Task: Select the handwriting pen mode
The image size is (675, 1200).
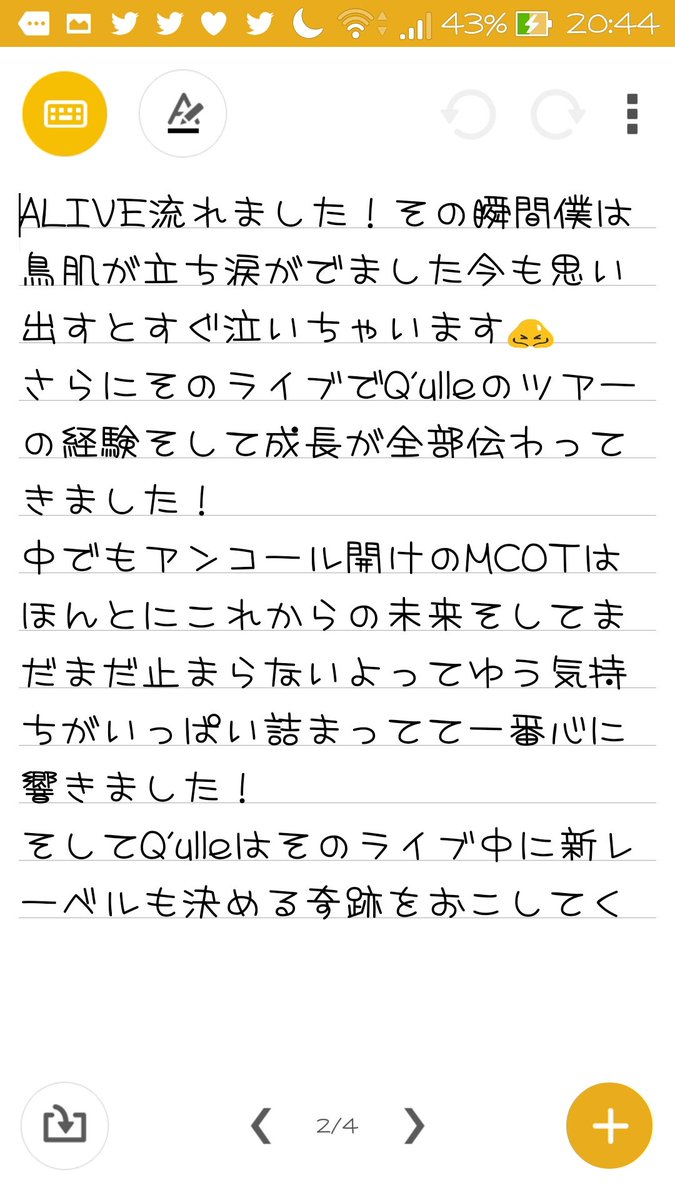Action: point(183,113)
